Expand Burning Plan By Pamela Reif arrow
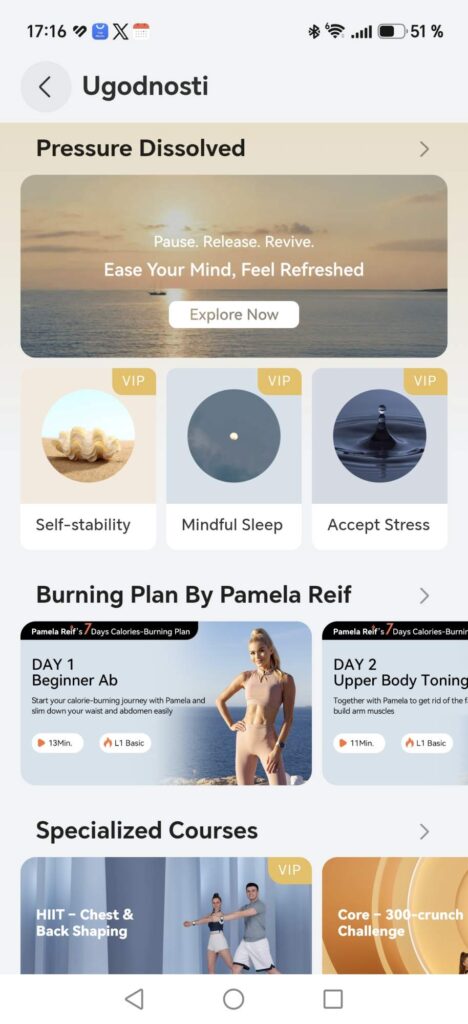 (424, 596)
